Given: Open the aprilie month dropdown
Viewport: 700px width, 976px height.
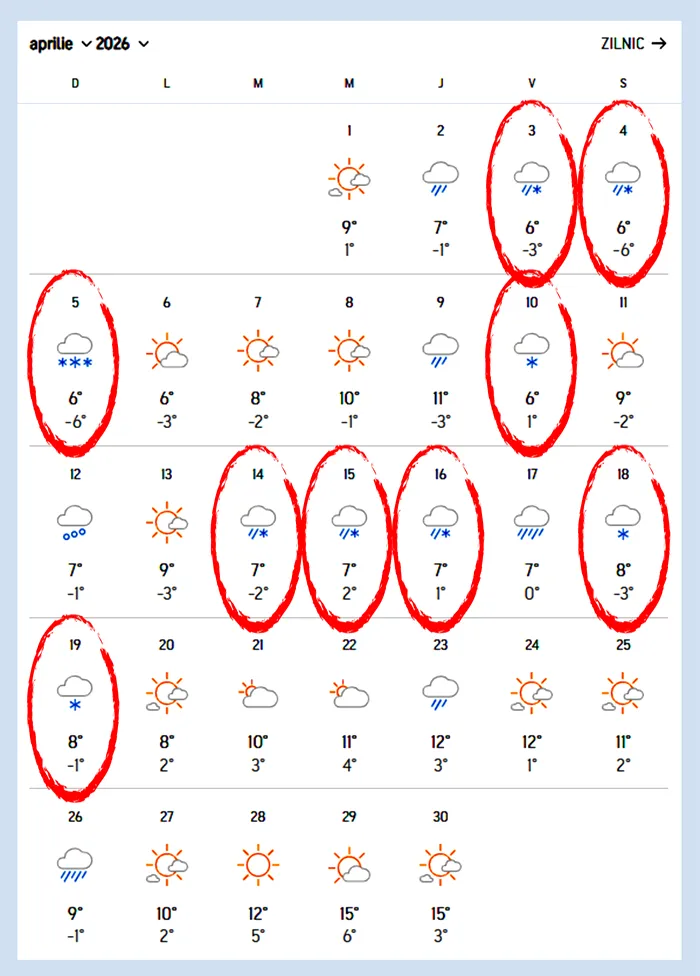Looking at the screenshot, I should click(60, 44).
